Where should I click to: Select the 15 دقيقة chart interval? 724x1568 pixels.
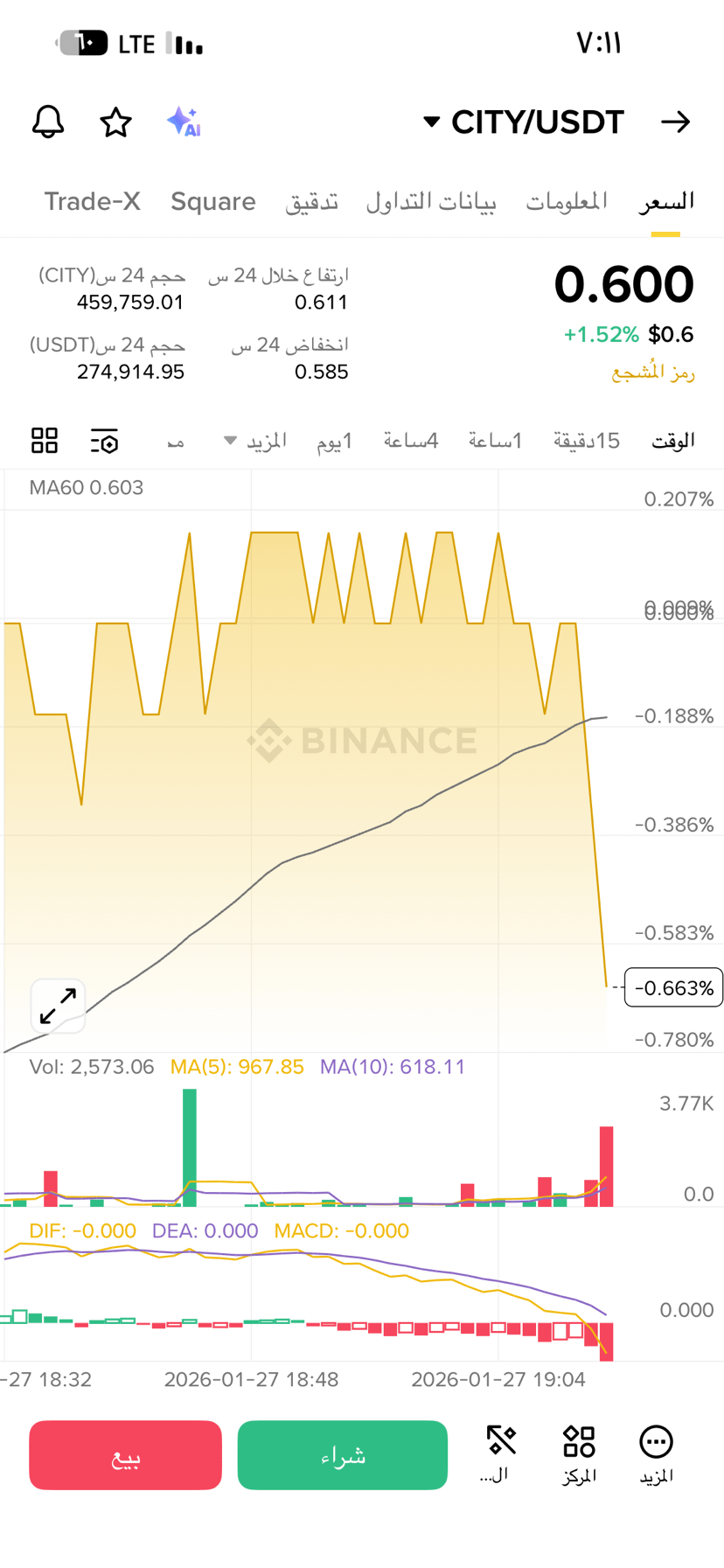(x=587, y=441)
